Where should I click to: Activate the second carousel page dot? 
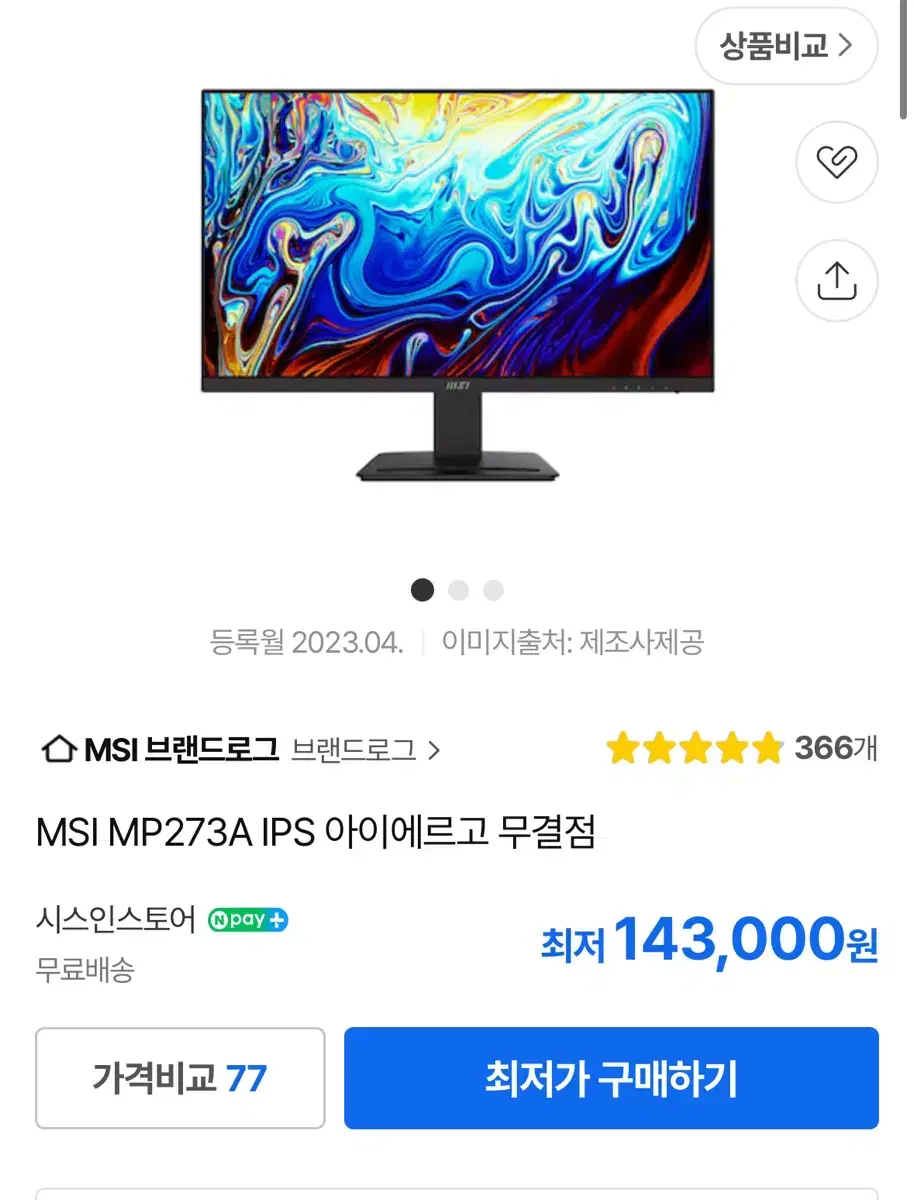(x=458, y=590)
